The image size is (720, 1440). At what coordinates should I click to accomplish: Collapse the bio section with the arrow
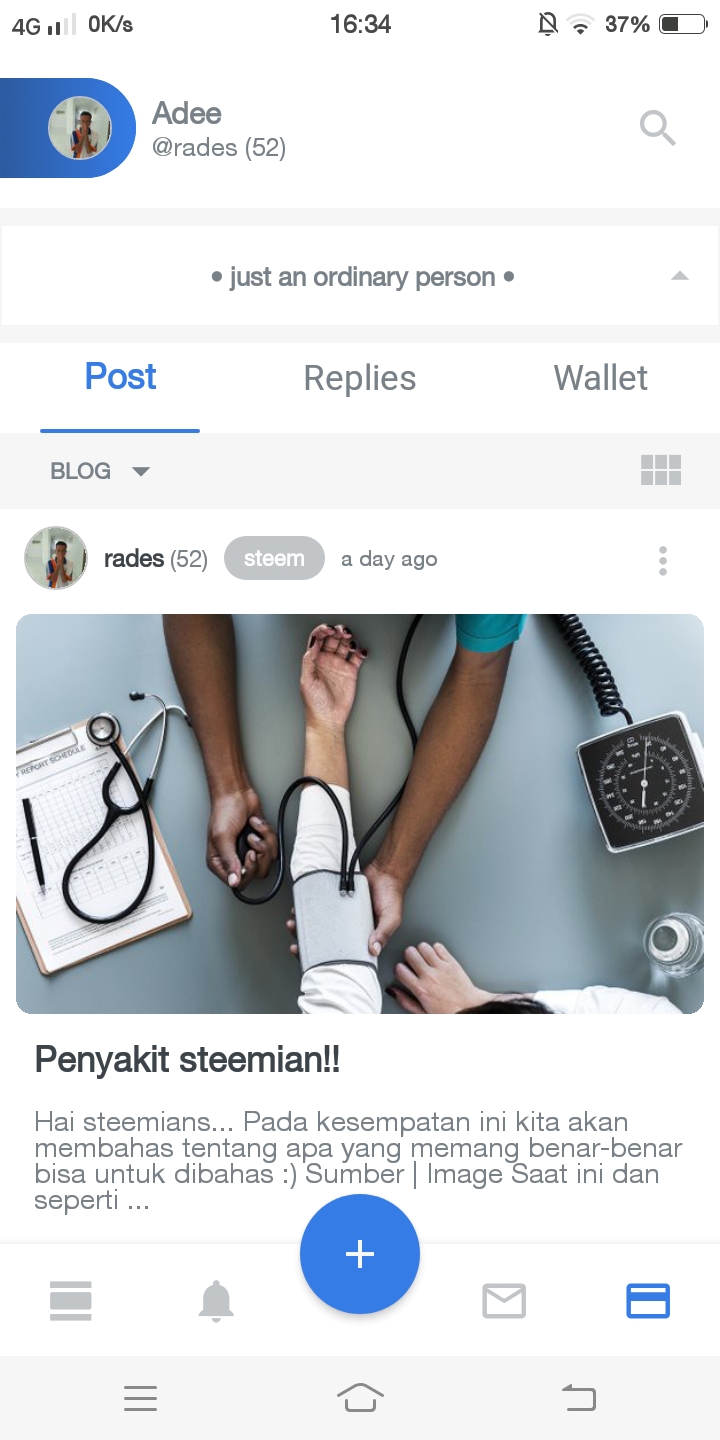[680, 276]
